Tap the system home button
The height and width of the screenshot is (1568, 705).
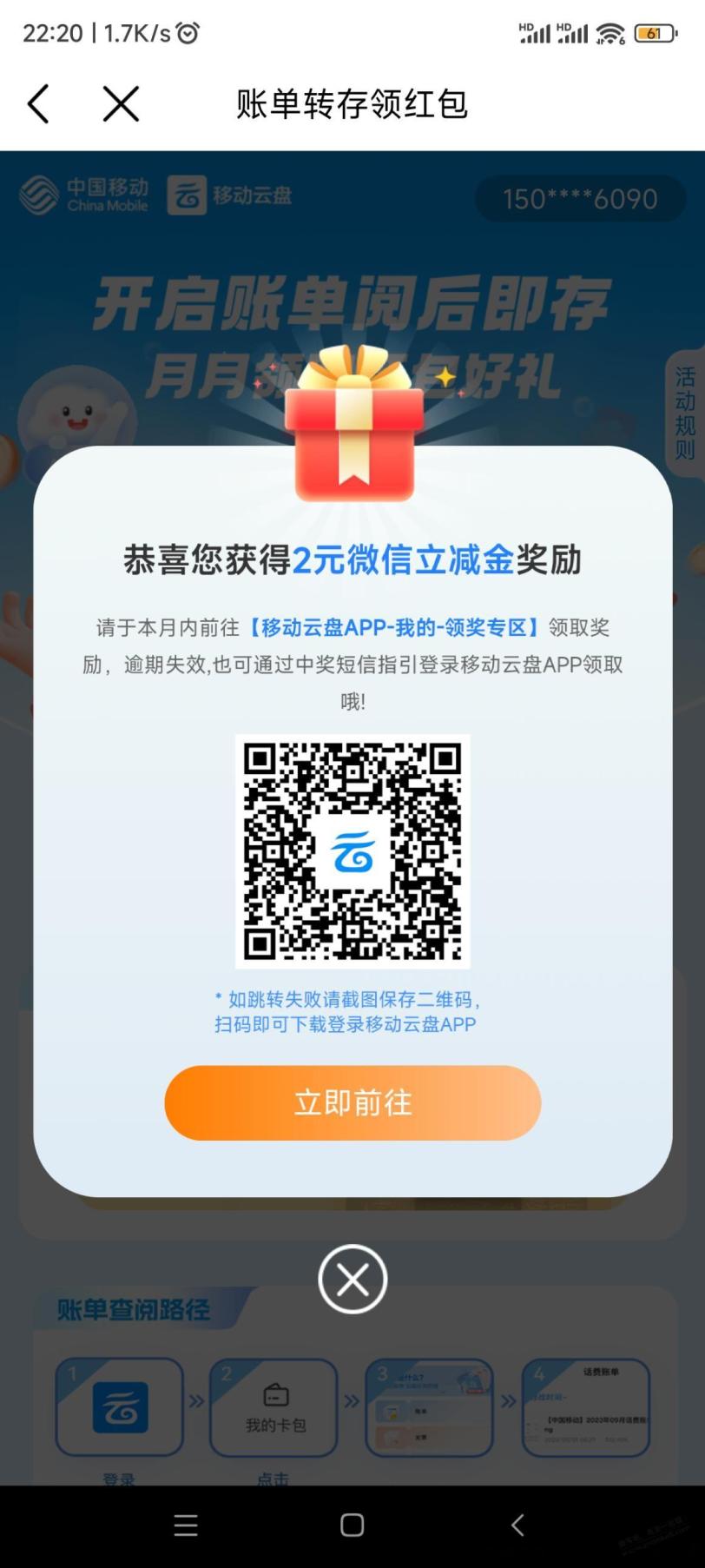(x=352, y=1525)
